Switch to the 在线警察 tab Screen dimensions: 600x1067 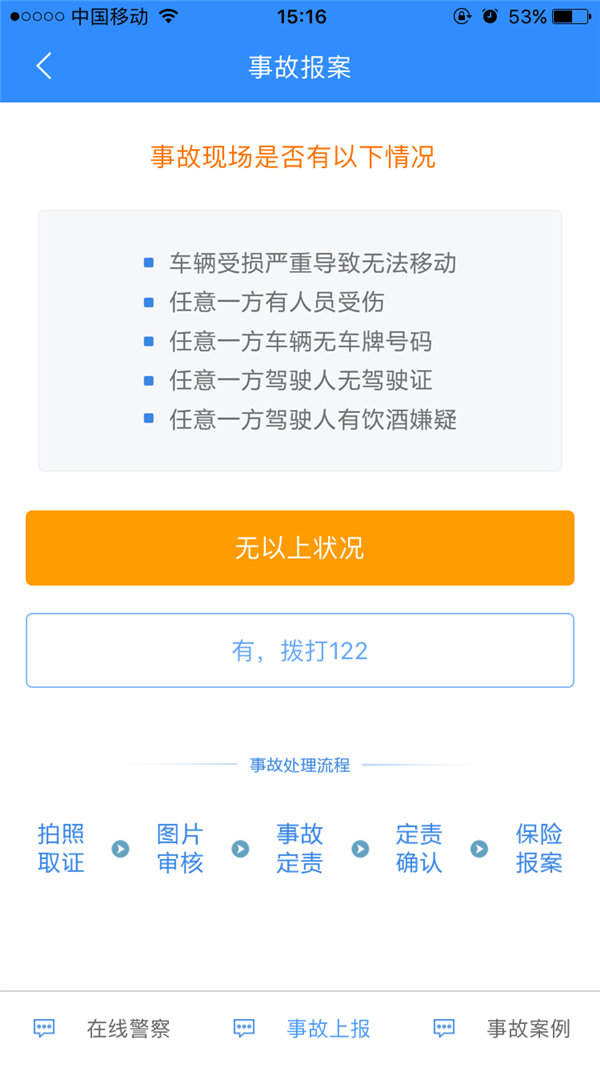102,1028
